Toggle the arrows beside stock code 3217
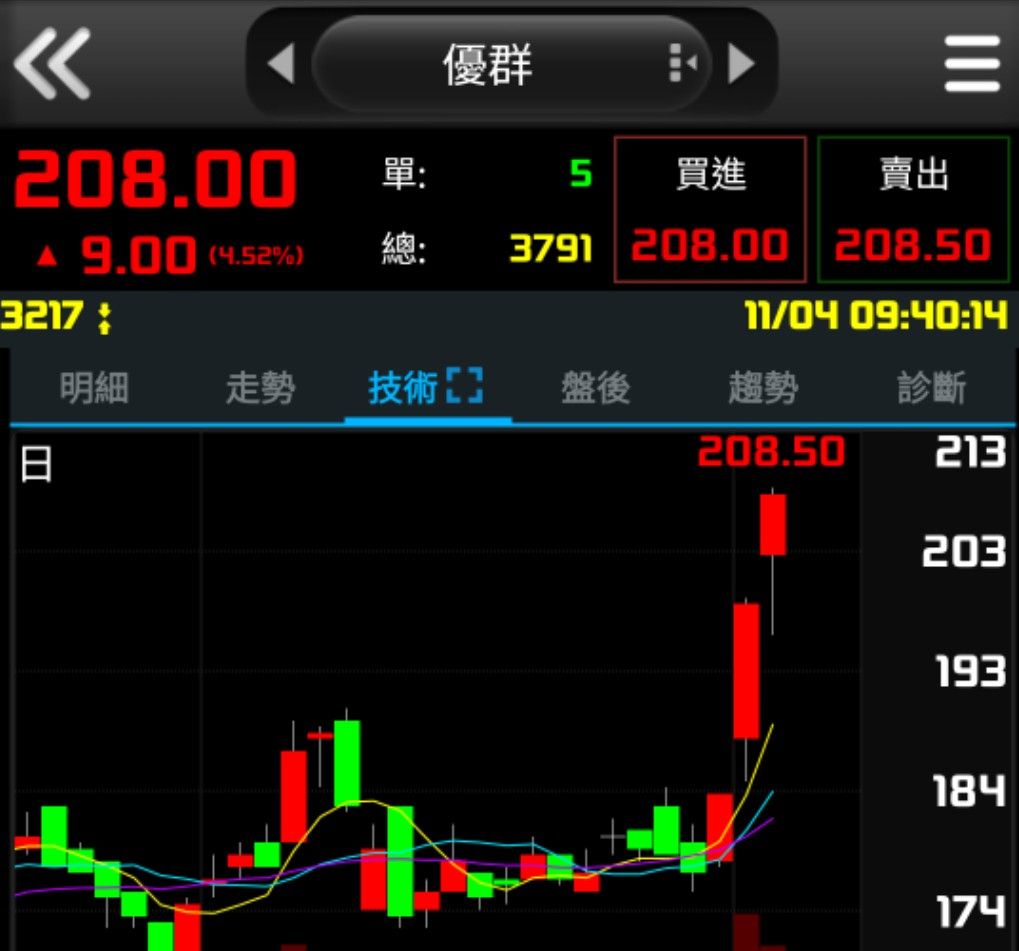Screen dimensions: 1019x951 104,318
